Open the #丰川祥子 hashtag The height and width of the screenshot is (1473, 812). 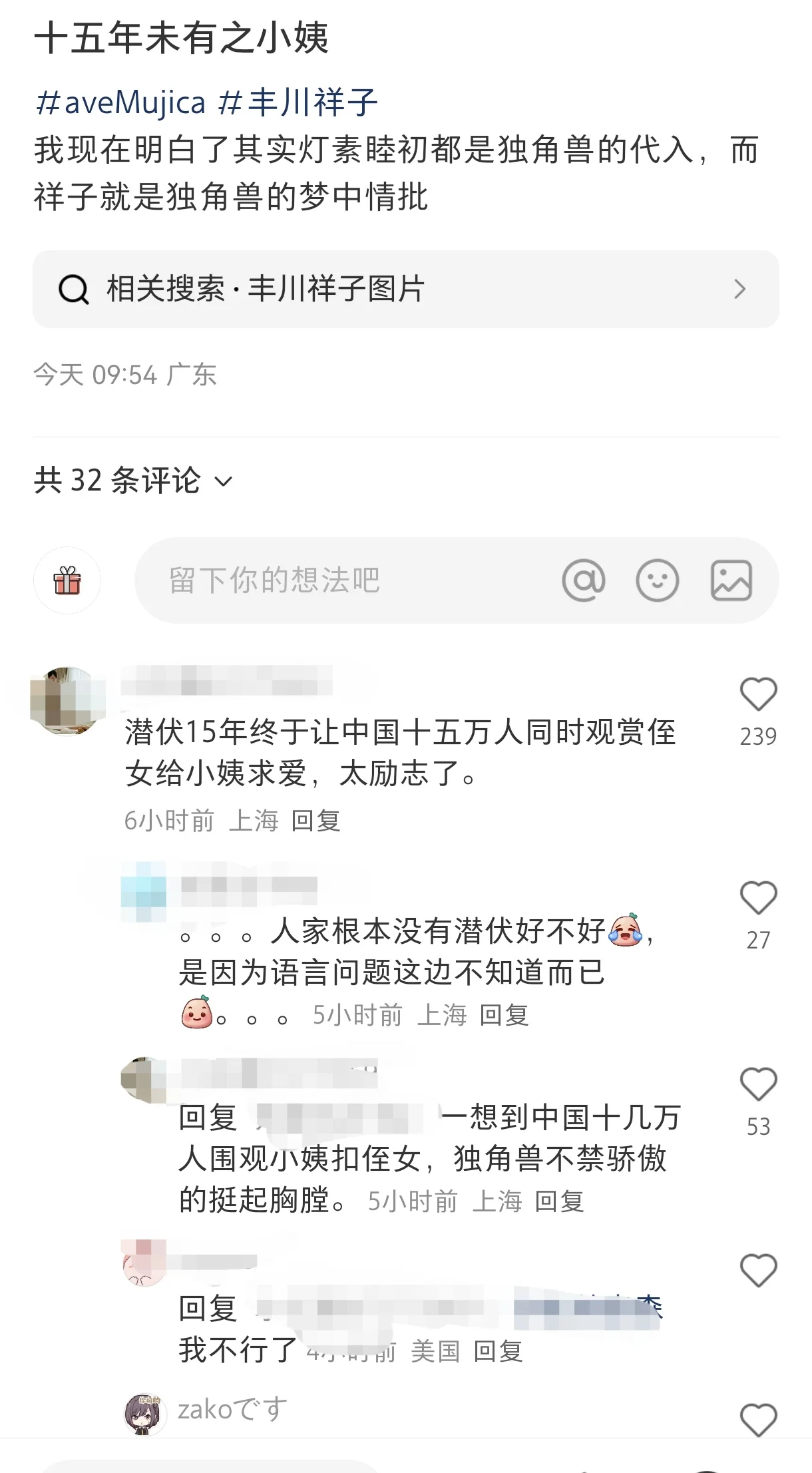pyautogui.click(x=298, y=103)
